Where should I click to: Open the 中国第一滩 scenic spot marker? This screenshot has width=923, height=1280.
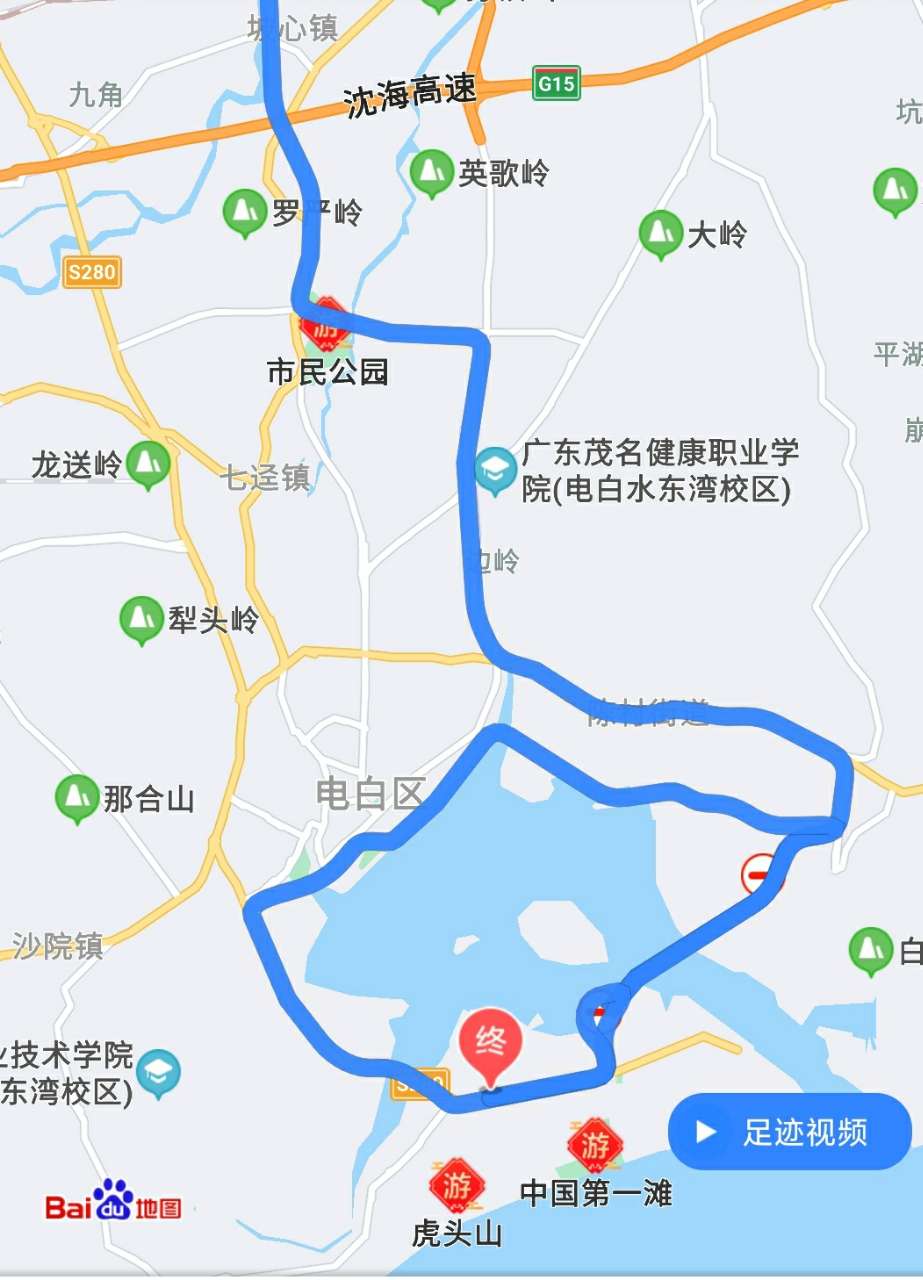pos(595,1146)
